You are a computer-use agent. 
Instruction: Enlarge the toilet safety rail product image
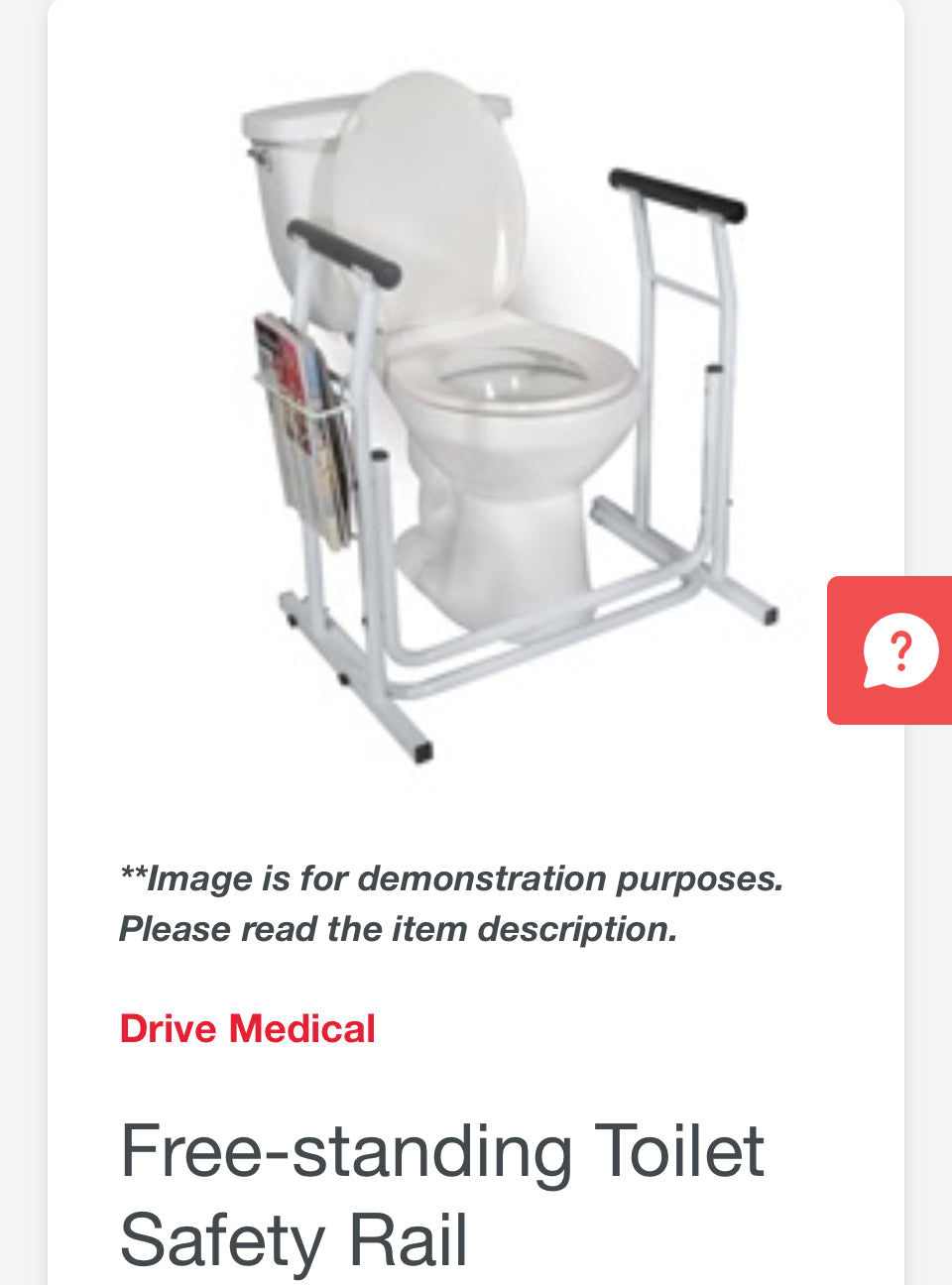click(x=496, y=416)
